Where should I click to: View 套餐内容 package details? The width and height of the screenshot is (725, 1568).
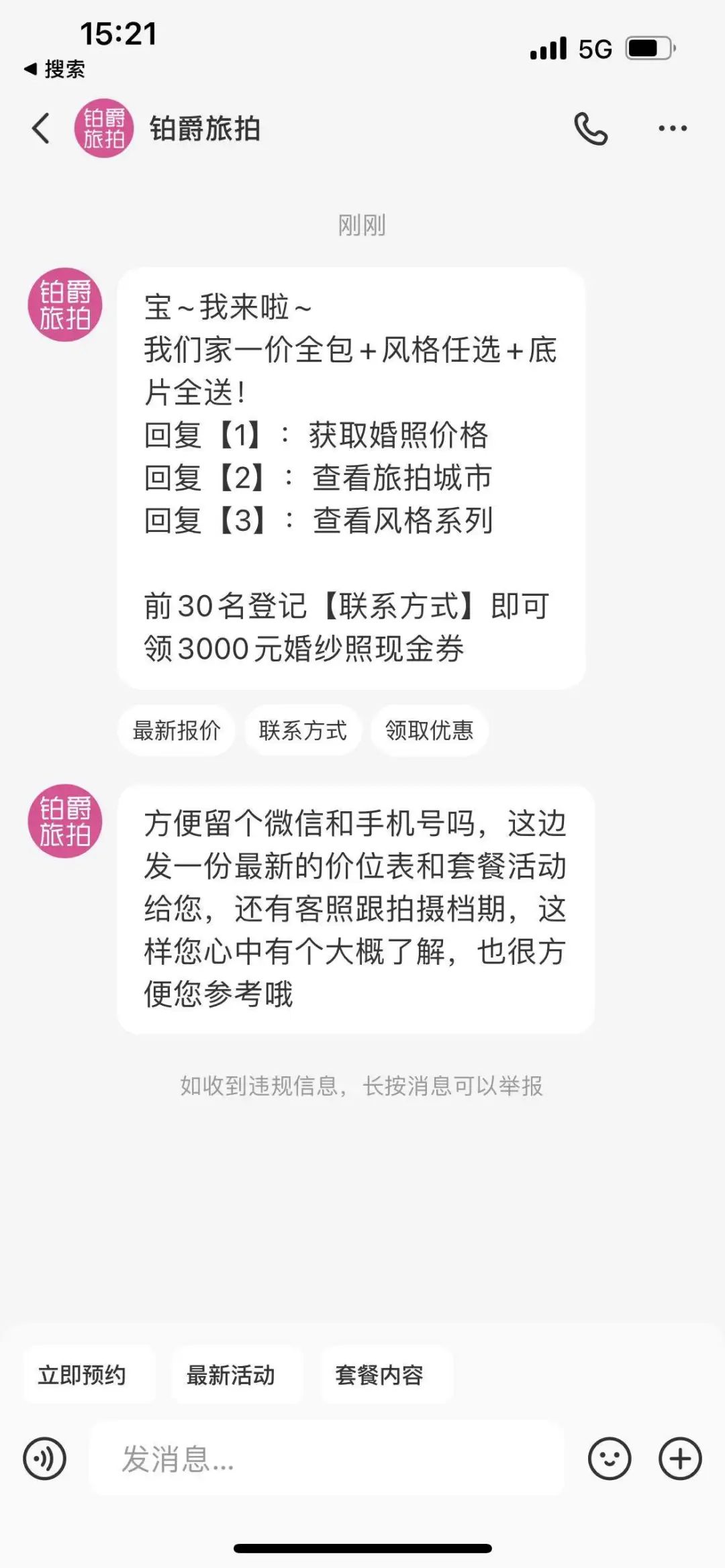click(379, 1375)
